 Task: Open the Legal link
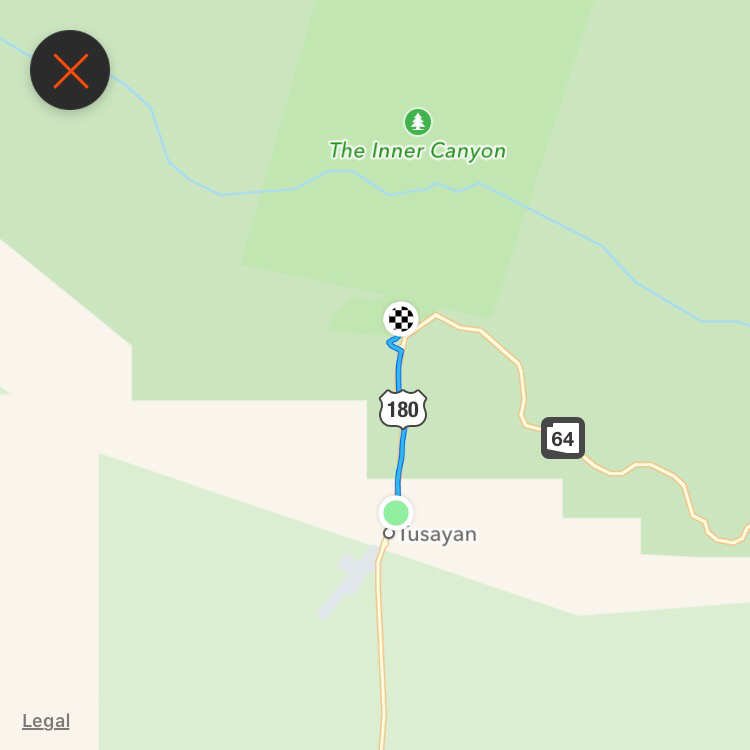46,721
